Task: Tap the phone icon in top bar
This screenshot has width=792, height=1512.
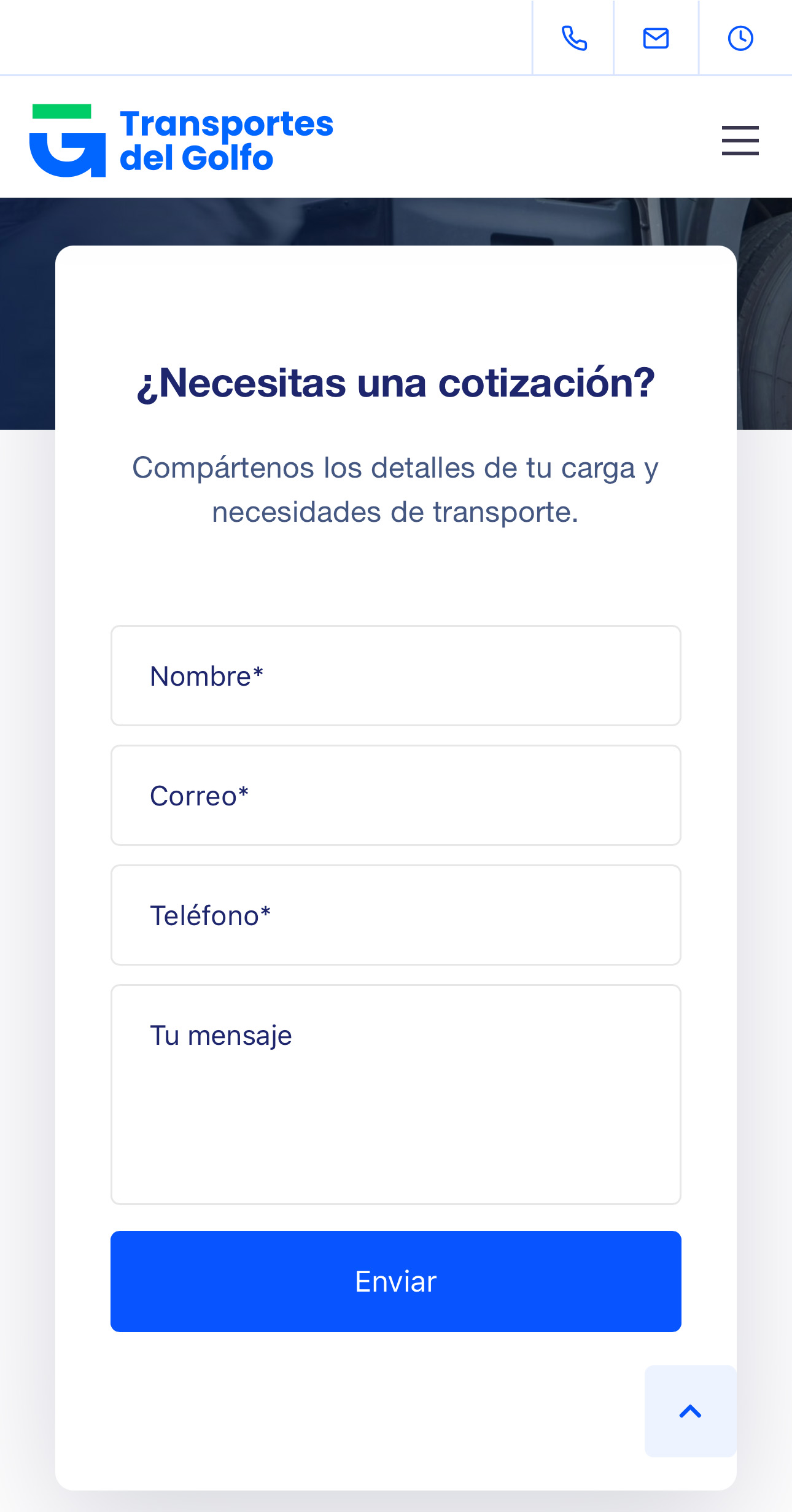Action: pos(573,38)
